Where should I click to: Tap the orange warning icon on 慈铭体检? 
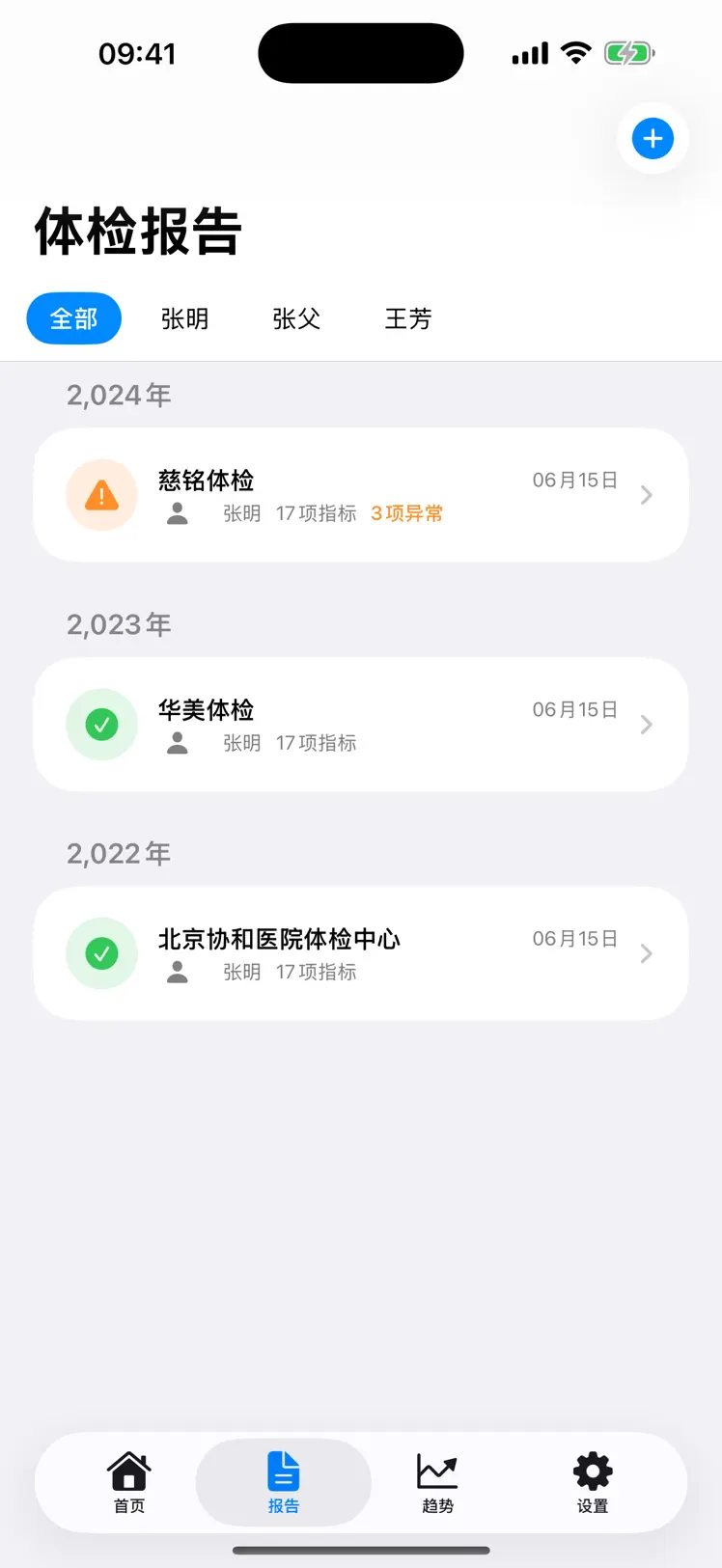[x=101, y=495]
